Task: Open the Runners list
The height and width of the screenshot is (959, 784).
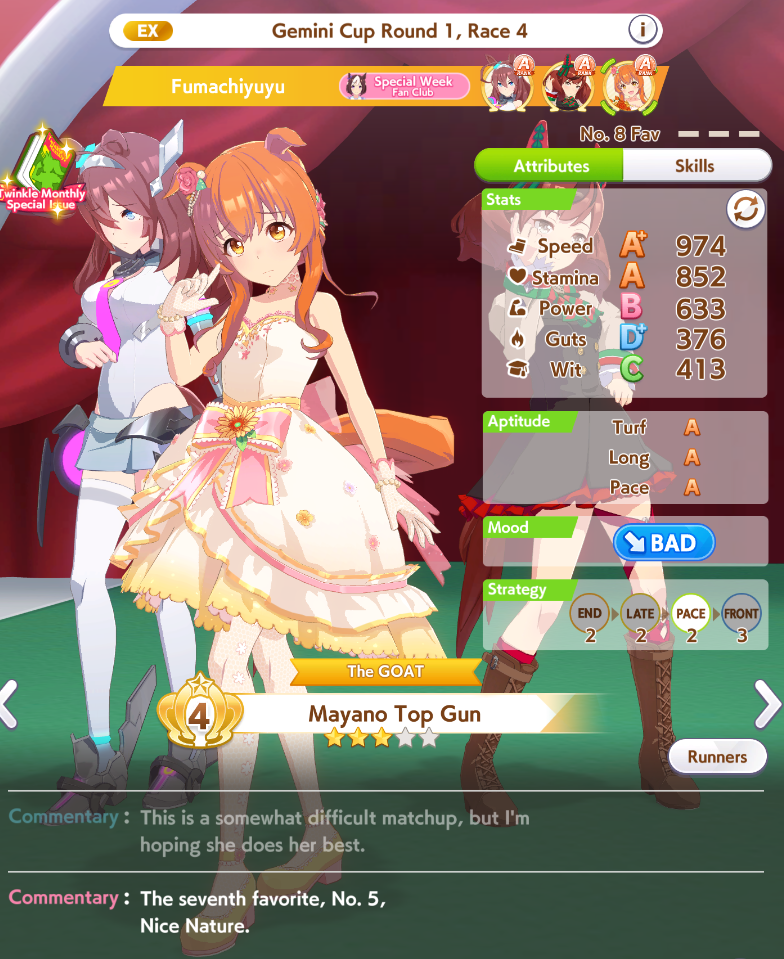Action: click(x=717, y=757)
